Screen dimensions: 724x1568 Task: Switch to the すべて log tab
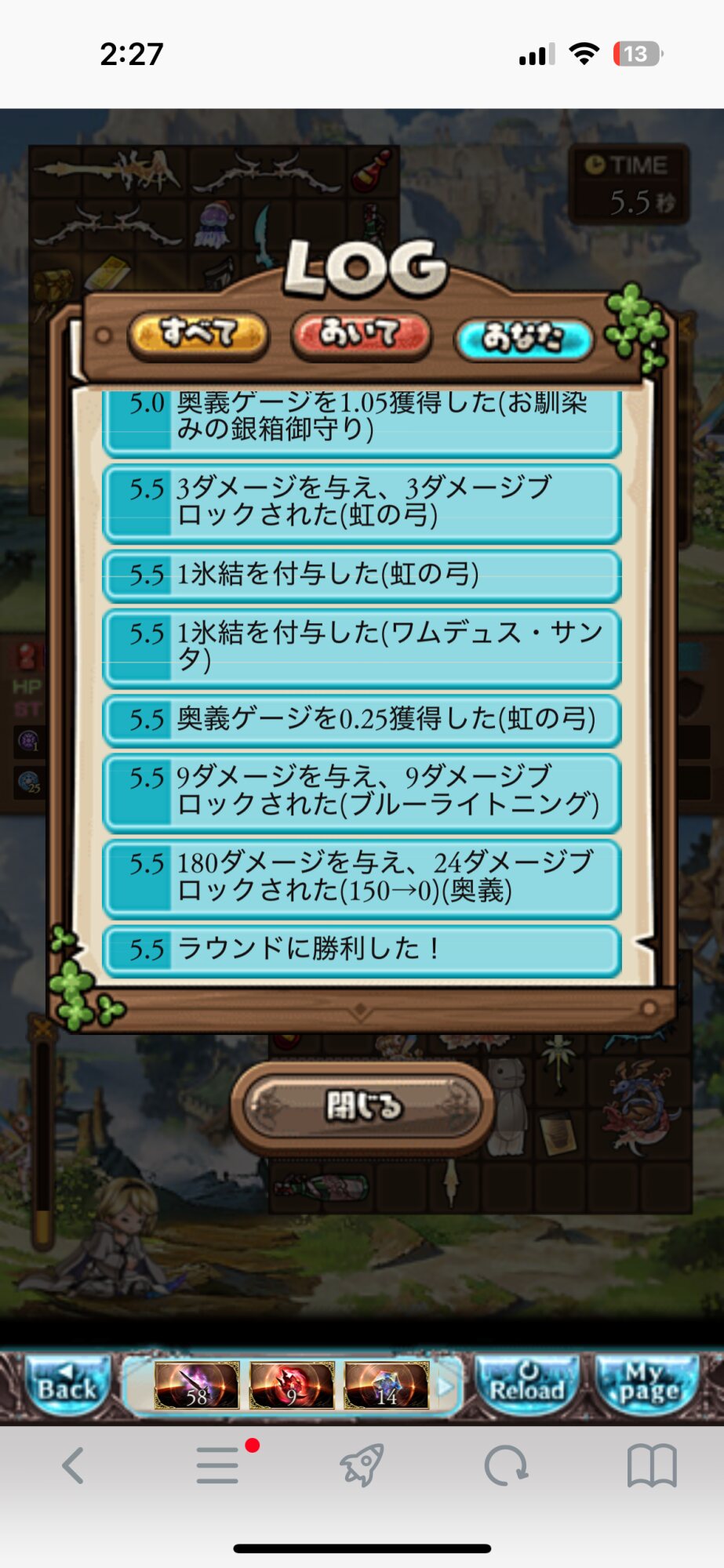coord(198,335)
